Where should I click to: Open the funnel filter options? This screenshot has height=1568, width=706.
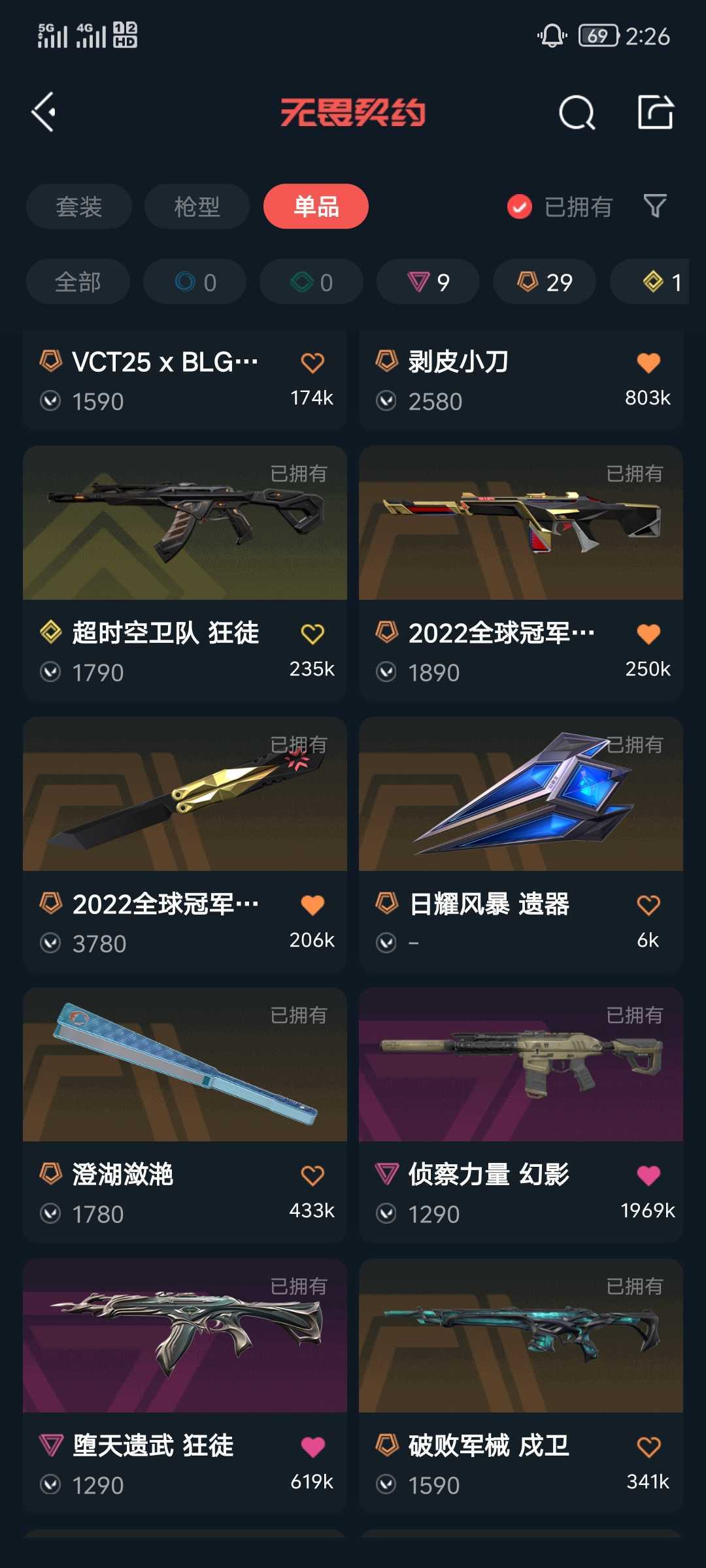click(x=655, y=206)
